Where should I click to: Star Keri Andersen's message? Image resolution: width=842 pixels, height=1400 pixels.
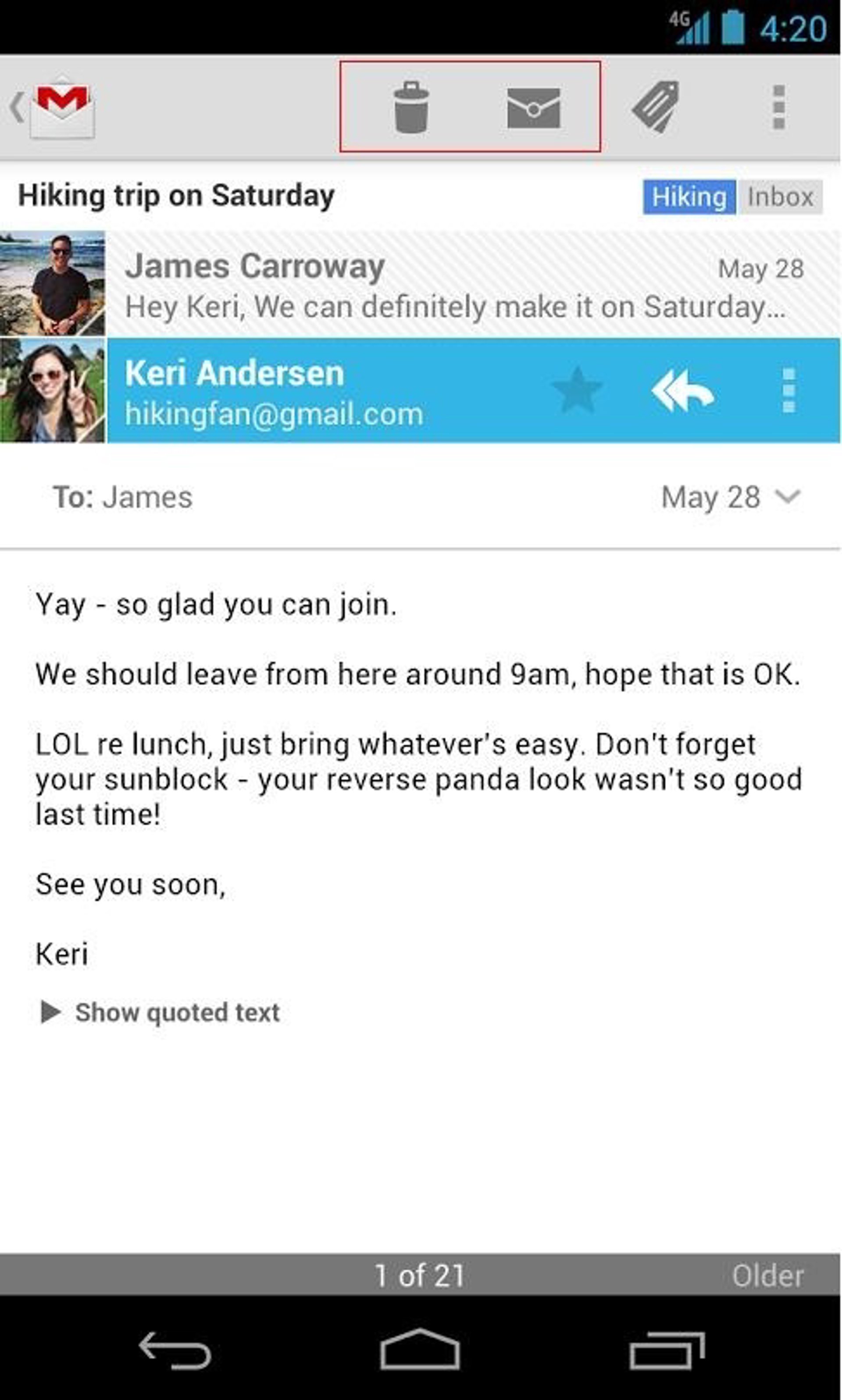[577, 391]
